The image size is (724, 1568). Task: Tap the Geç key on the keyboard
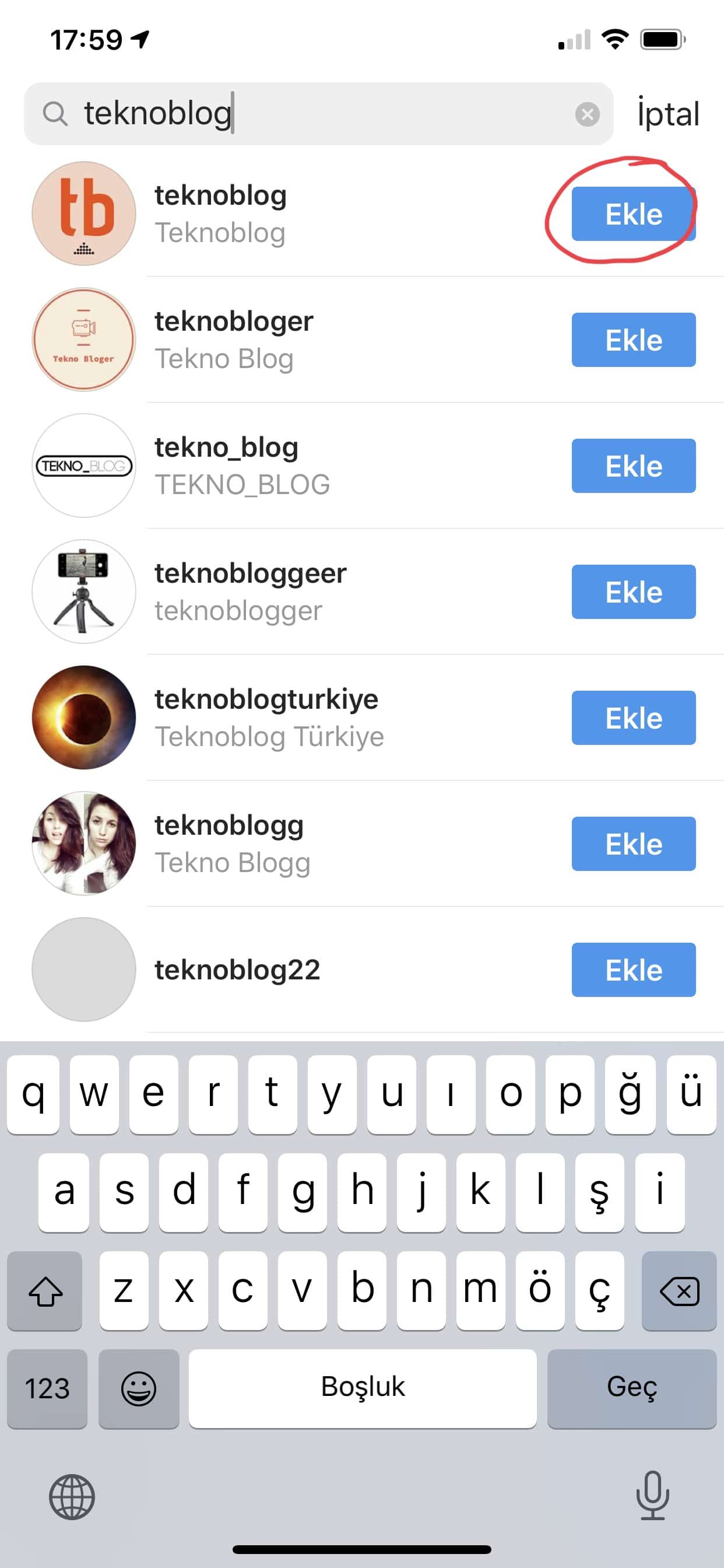click(631, 1388)
